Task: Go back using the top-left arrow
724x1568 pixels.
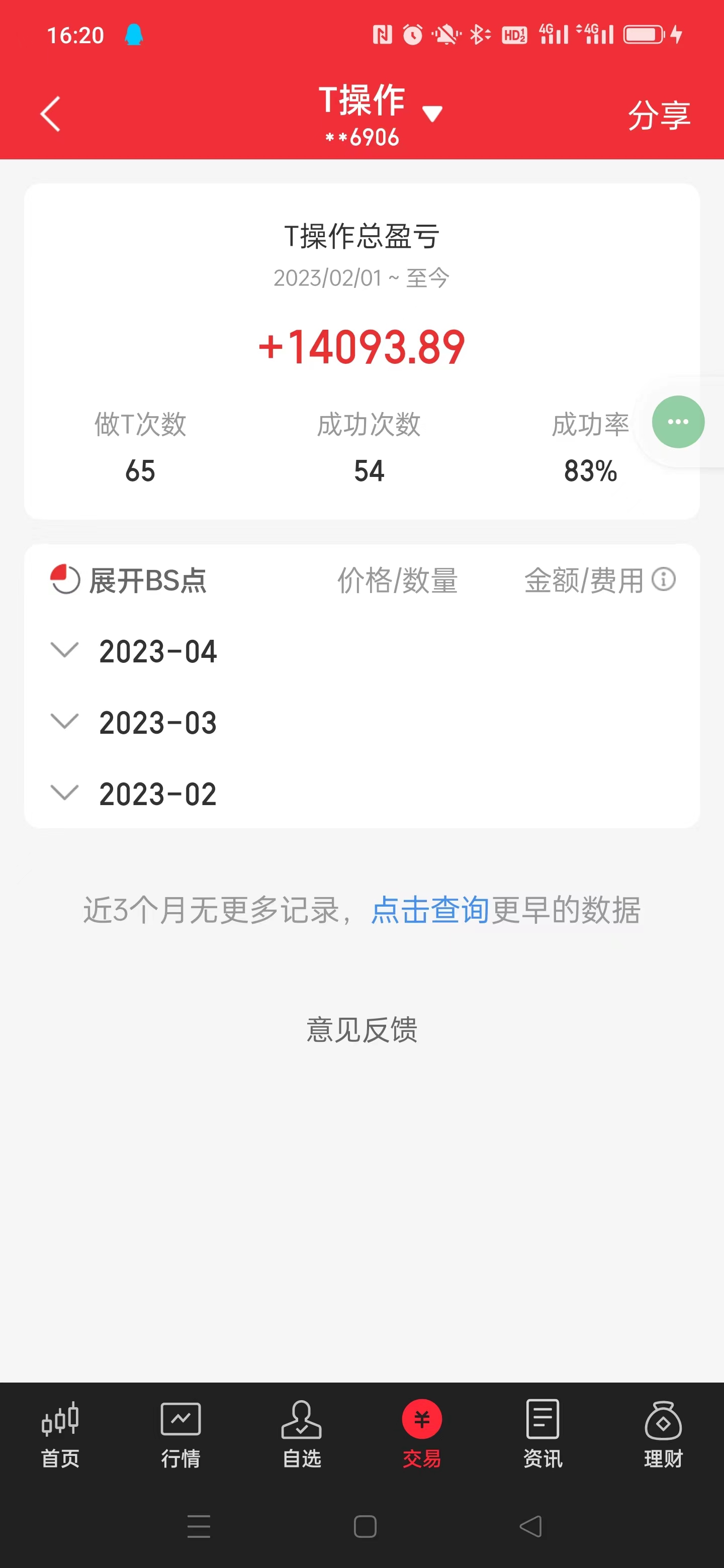Action: coord(51,114)
